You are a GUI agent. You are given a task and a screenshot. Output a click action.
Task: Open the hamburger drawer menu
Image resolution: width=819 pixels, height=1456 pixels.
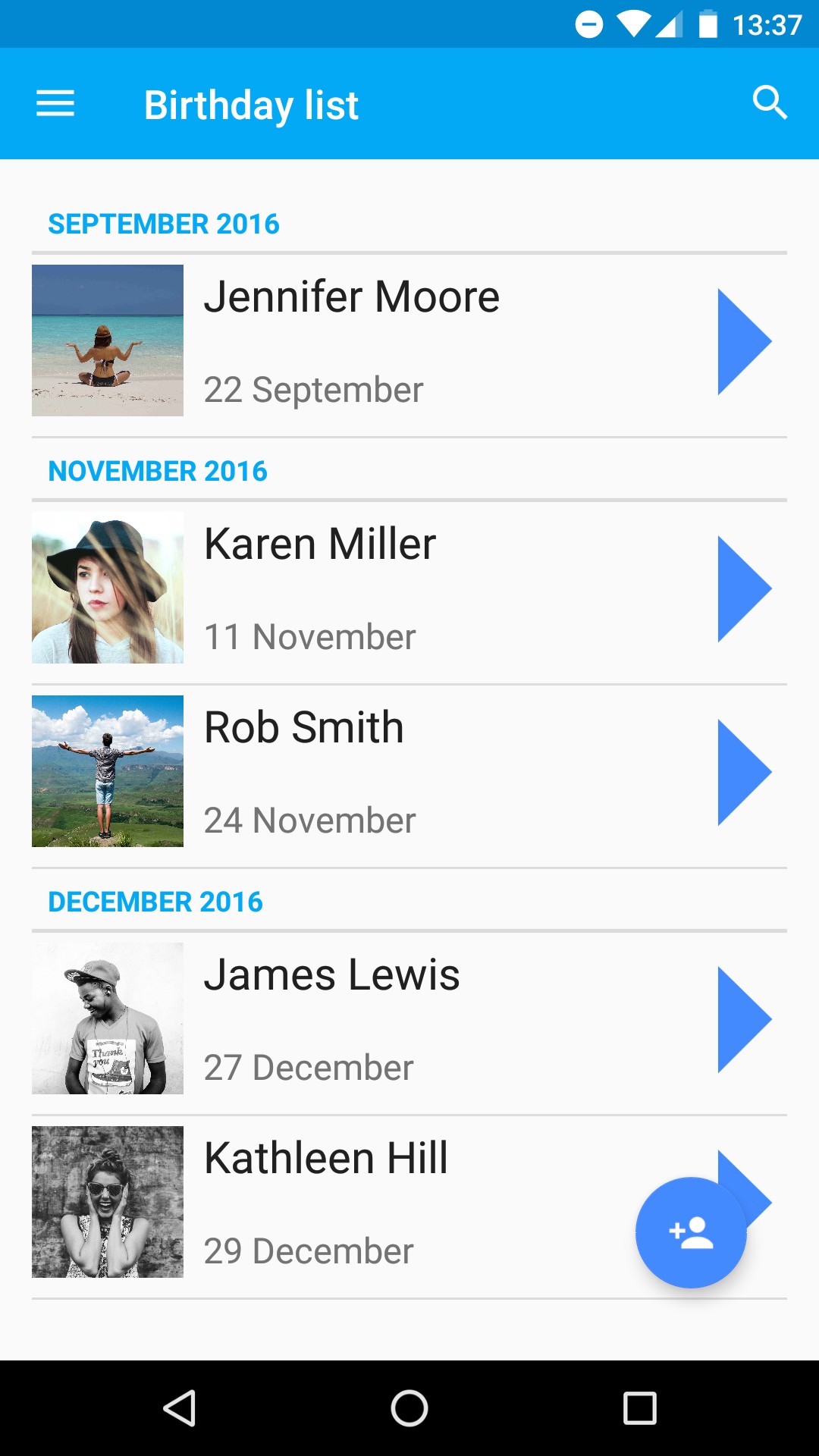(x=55, y=104)
